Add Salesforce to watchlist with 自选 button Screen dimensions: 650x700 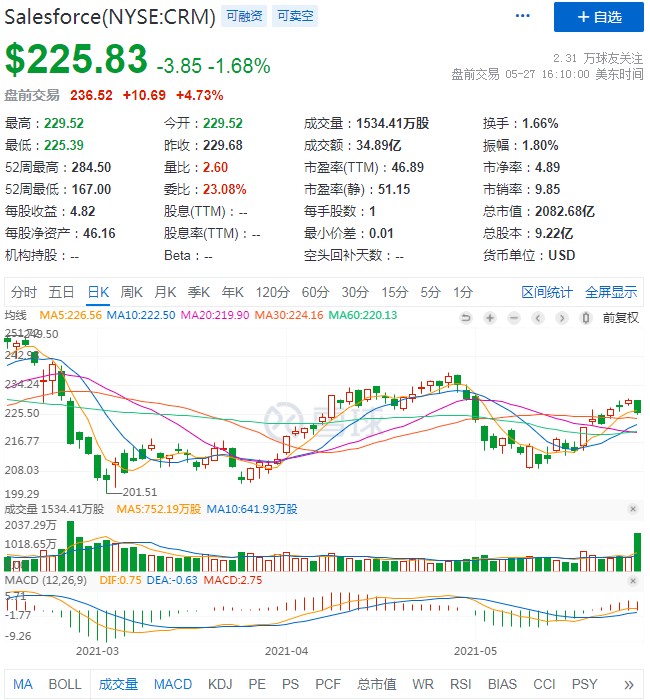598,17
